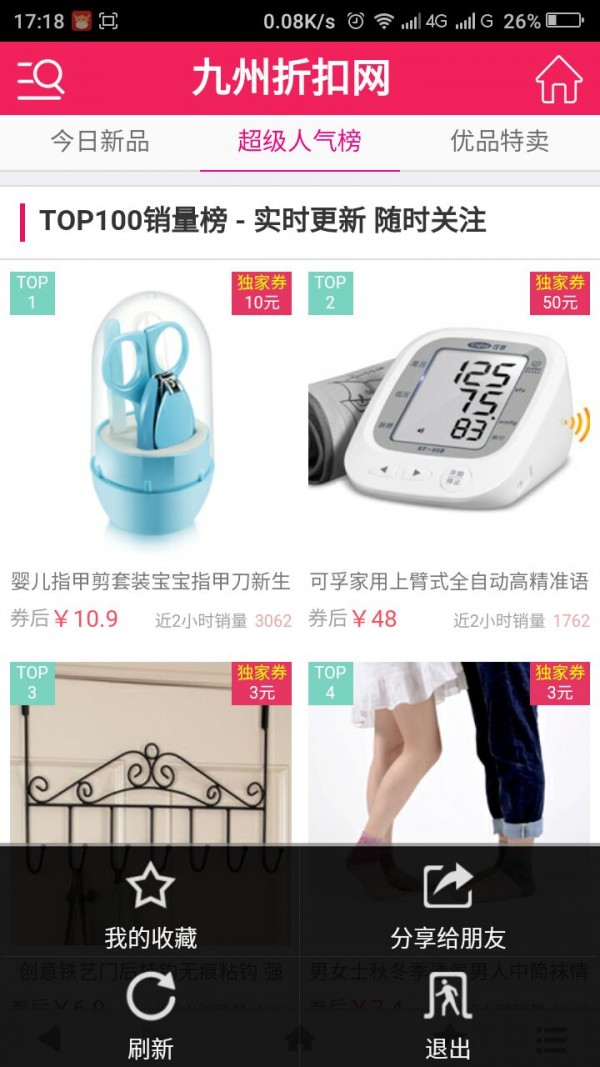Go to the home page icon
The width and height of the screenshot is (600, 1067).
tap(558, 79)
